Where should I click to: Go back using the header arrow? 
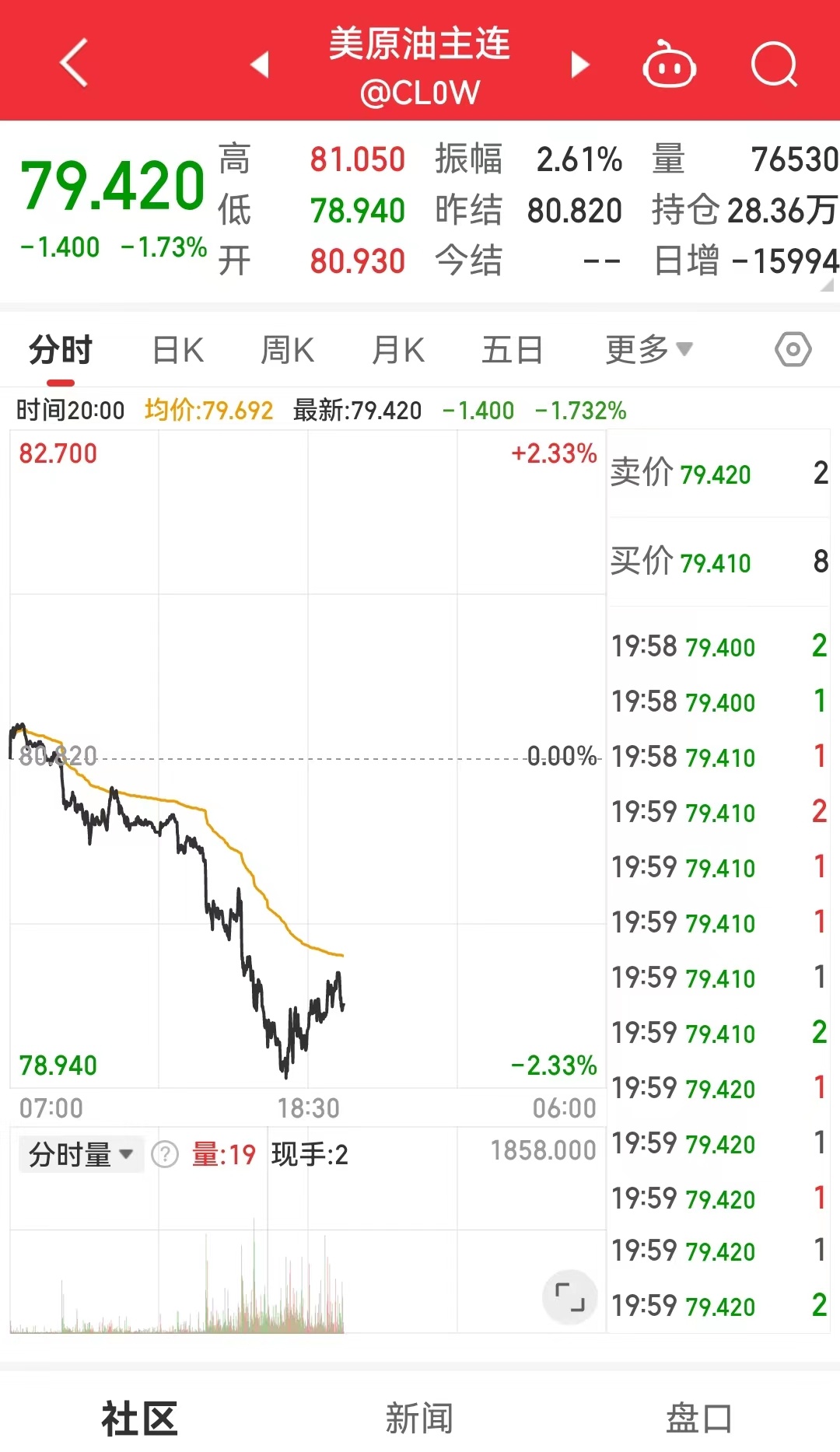(x=74, y=62)
